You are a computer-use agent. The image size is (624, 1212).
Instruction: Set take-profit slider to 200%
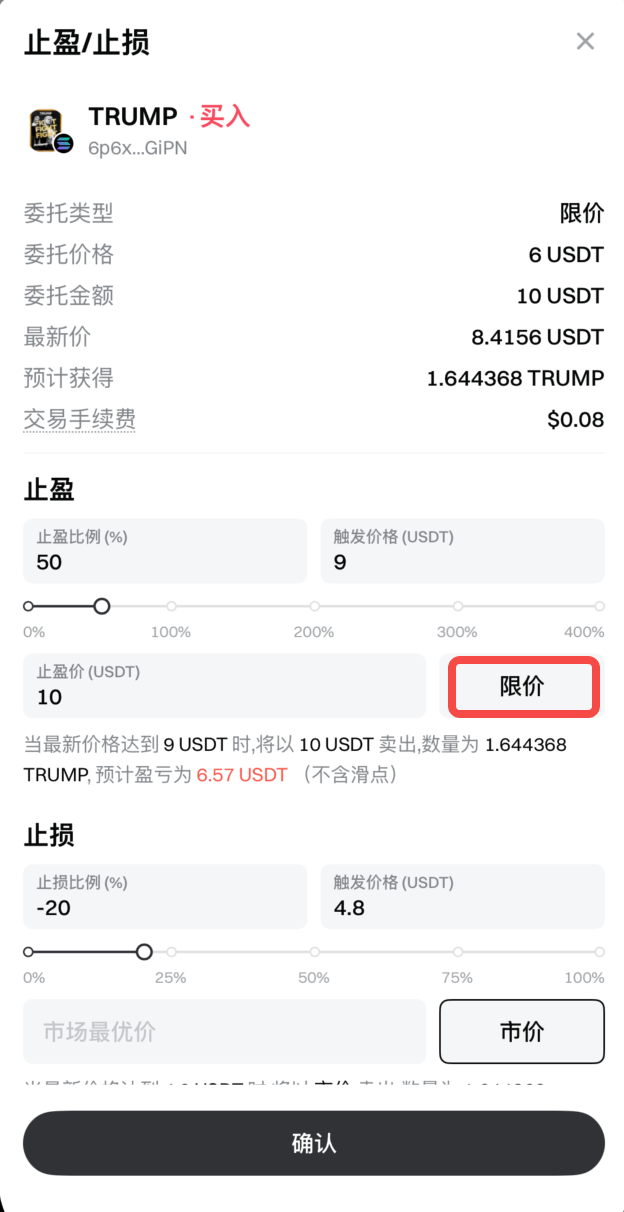pyautogui.click(x=314, y=606)
